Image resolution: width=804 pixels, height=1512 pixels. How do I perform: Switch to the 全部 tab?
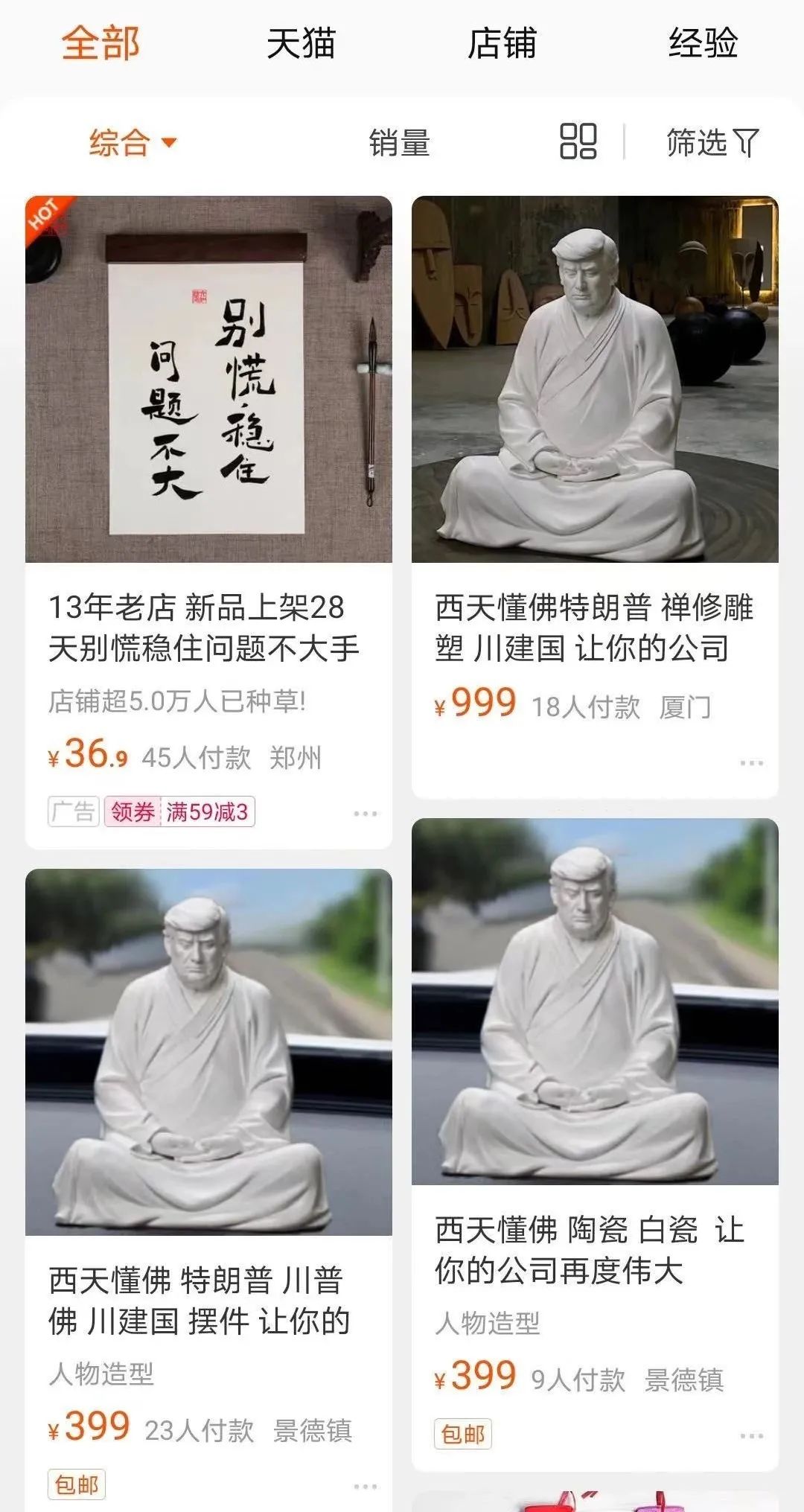tap(100, 43)
